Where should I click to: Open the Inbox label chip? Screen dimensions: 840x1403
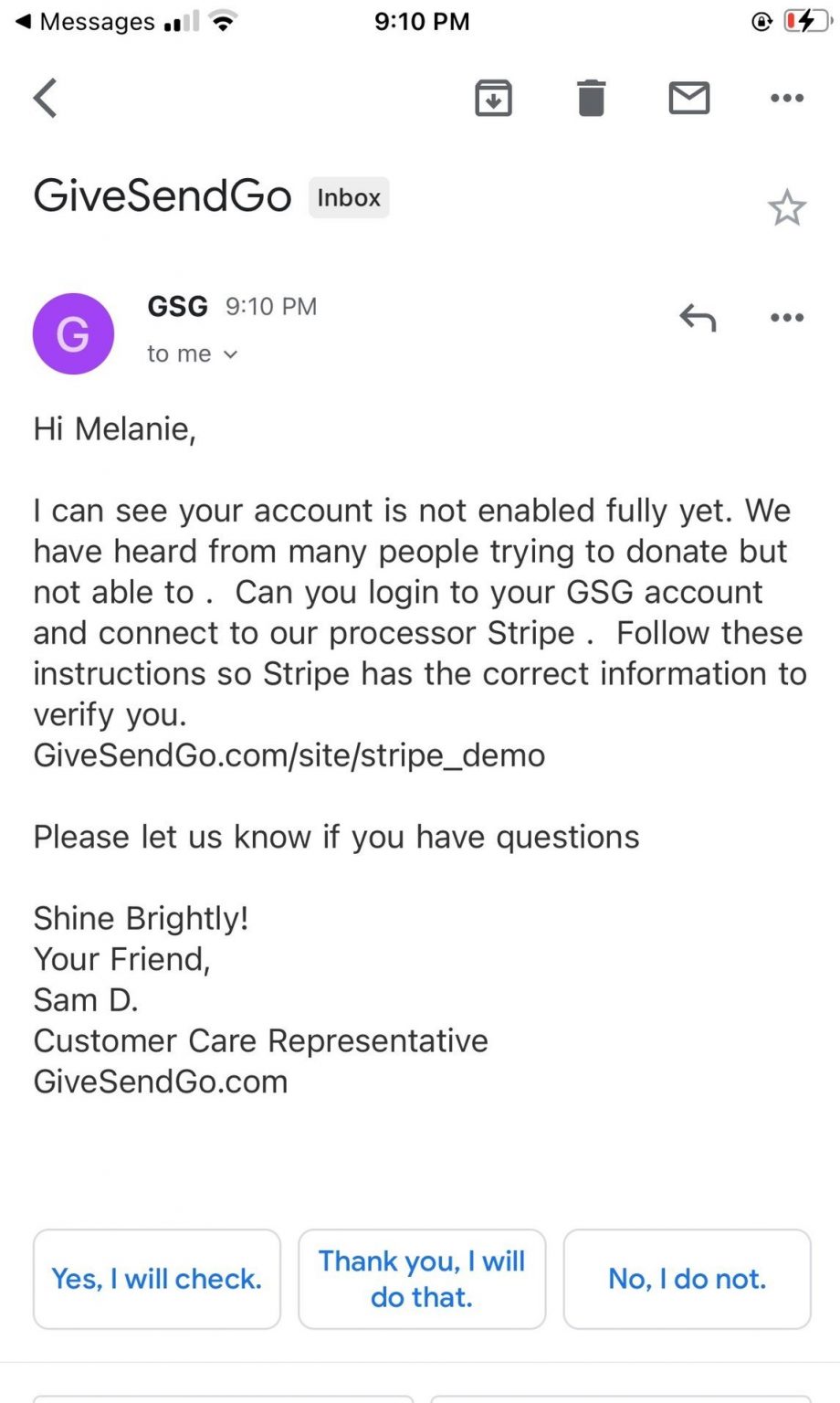coord(349,197)
